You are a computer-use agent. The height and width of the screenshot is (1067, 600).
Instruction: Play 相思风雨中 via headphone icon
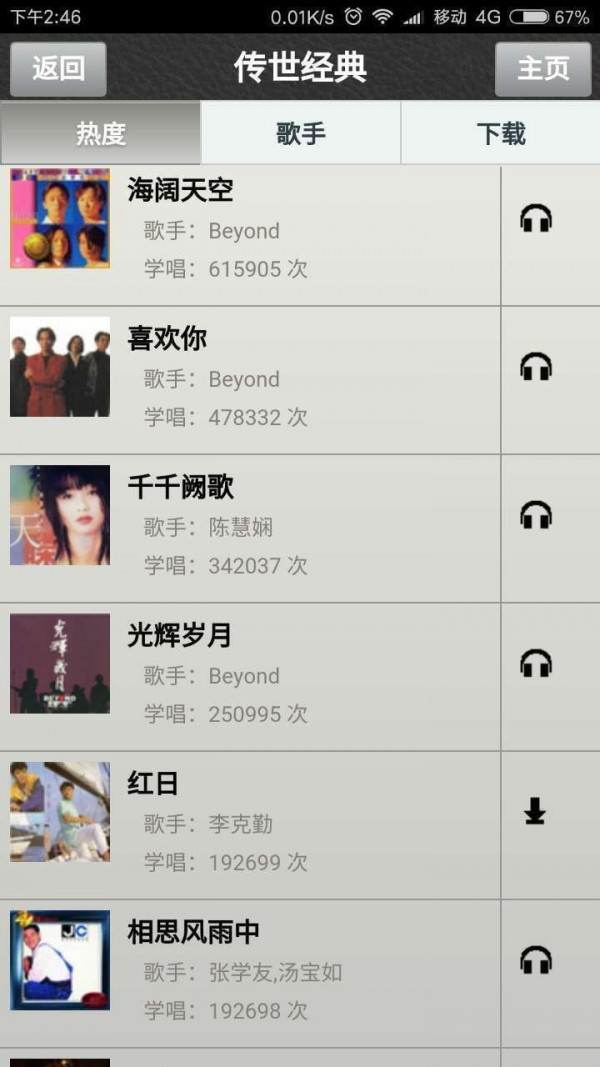pyautogui.click(x=536, y=961)
